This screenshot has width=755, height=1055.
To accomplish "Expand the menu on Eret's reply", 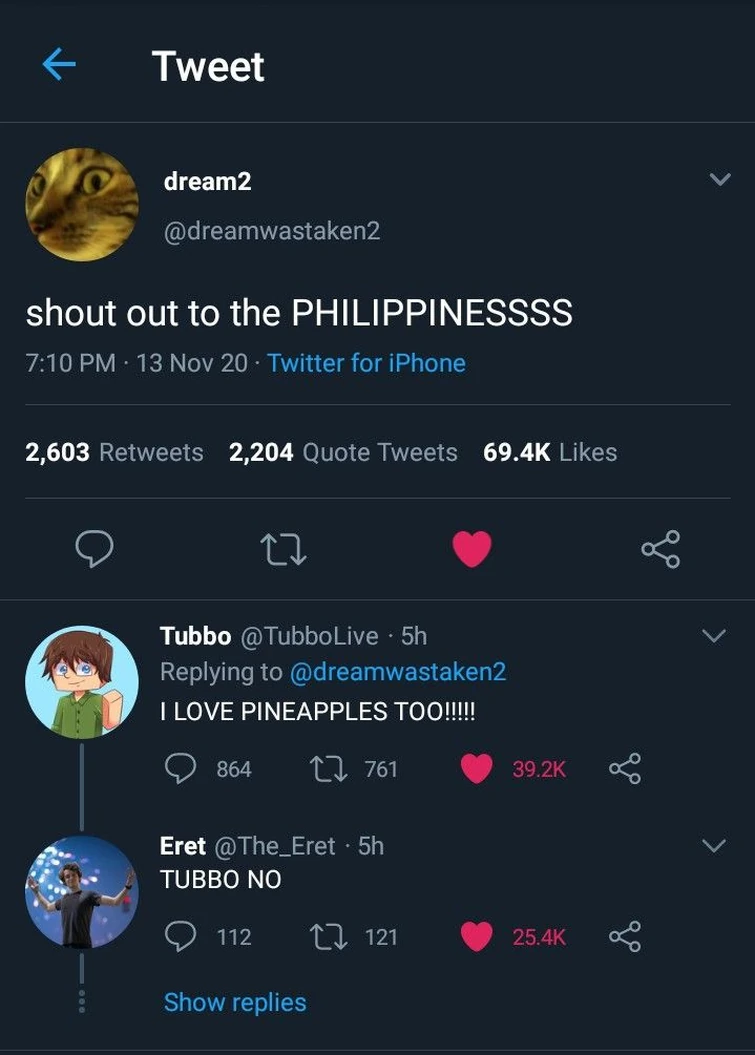I will coord(713,845).
